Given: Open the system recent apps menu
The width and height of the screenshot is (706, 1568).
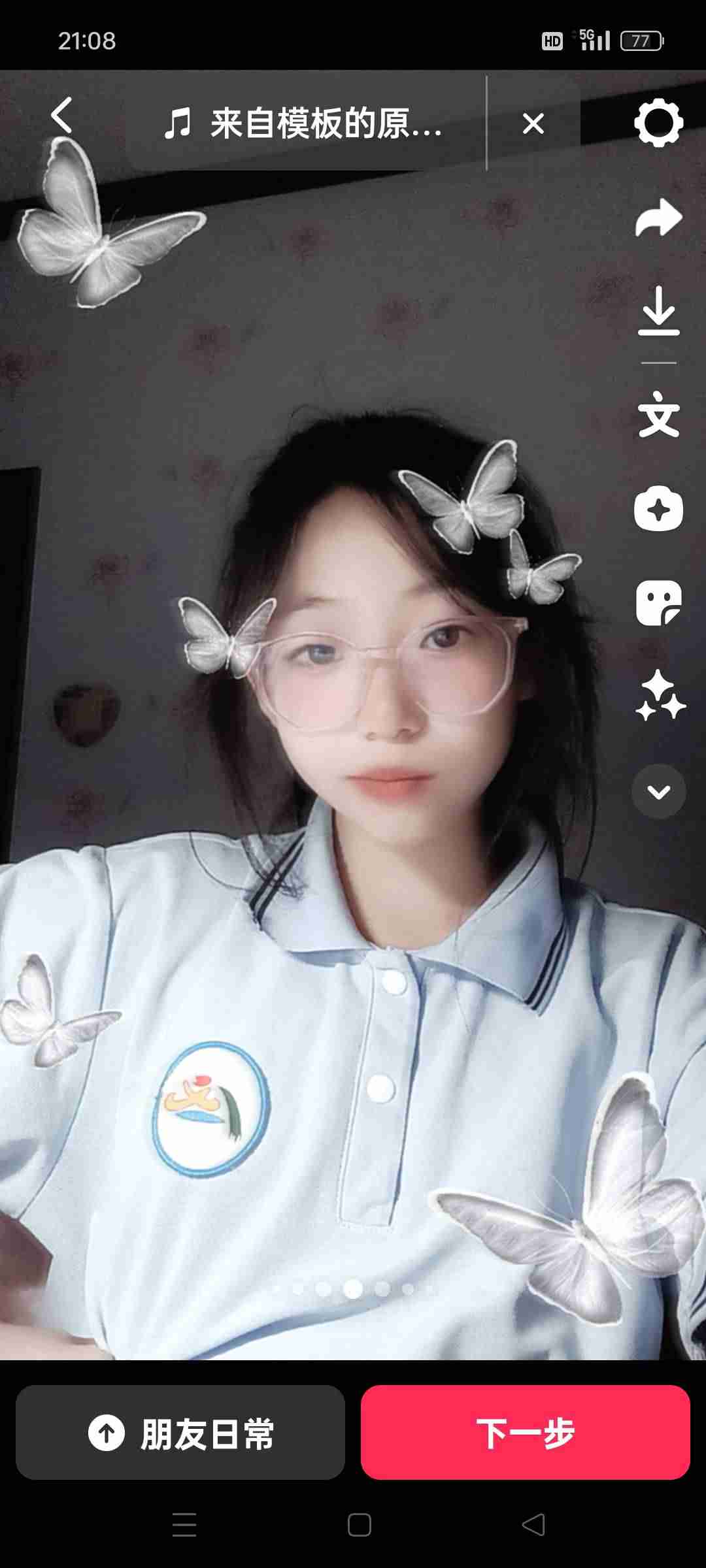Looking at the screenshot, I should click(184, 1526).
